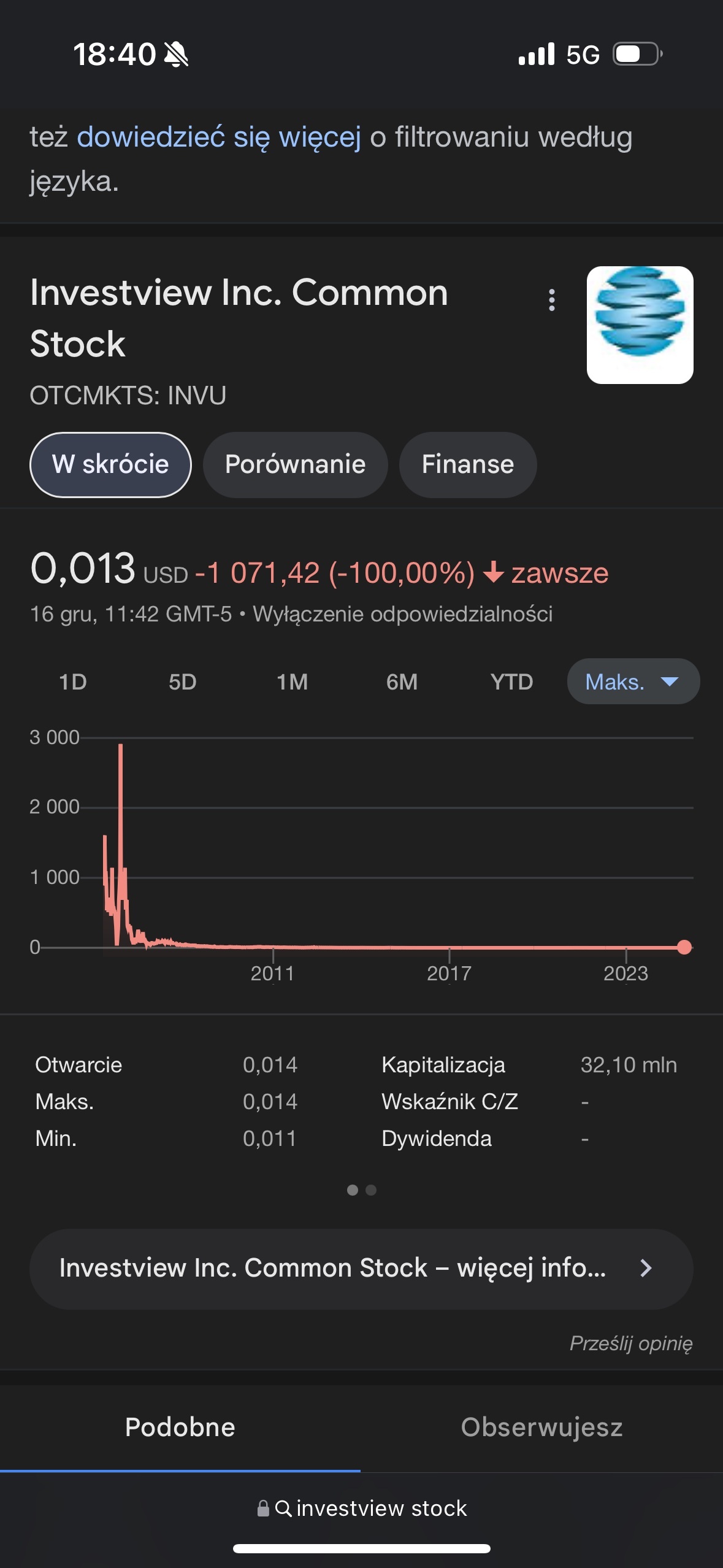Show the 1D chart range
Screen dimensions: 723x1568
[72, 682]
